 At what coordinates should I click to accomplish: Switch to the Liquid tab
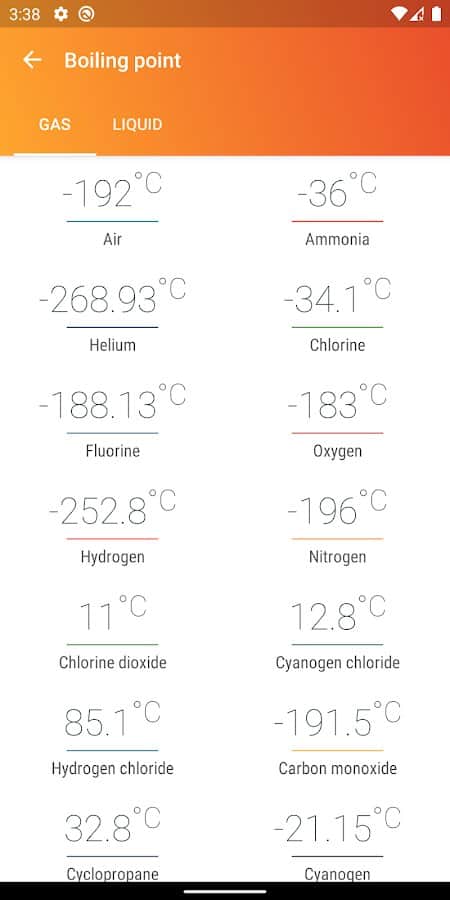[137, 125]
